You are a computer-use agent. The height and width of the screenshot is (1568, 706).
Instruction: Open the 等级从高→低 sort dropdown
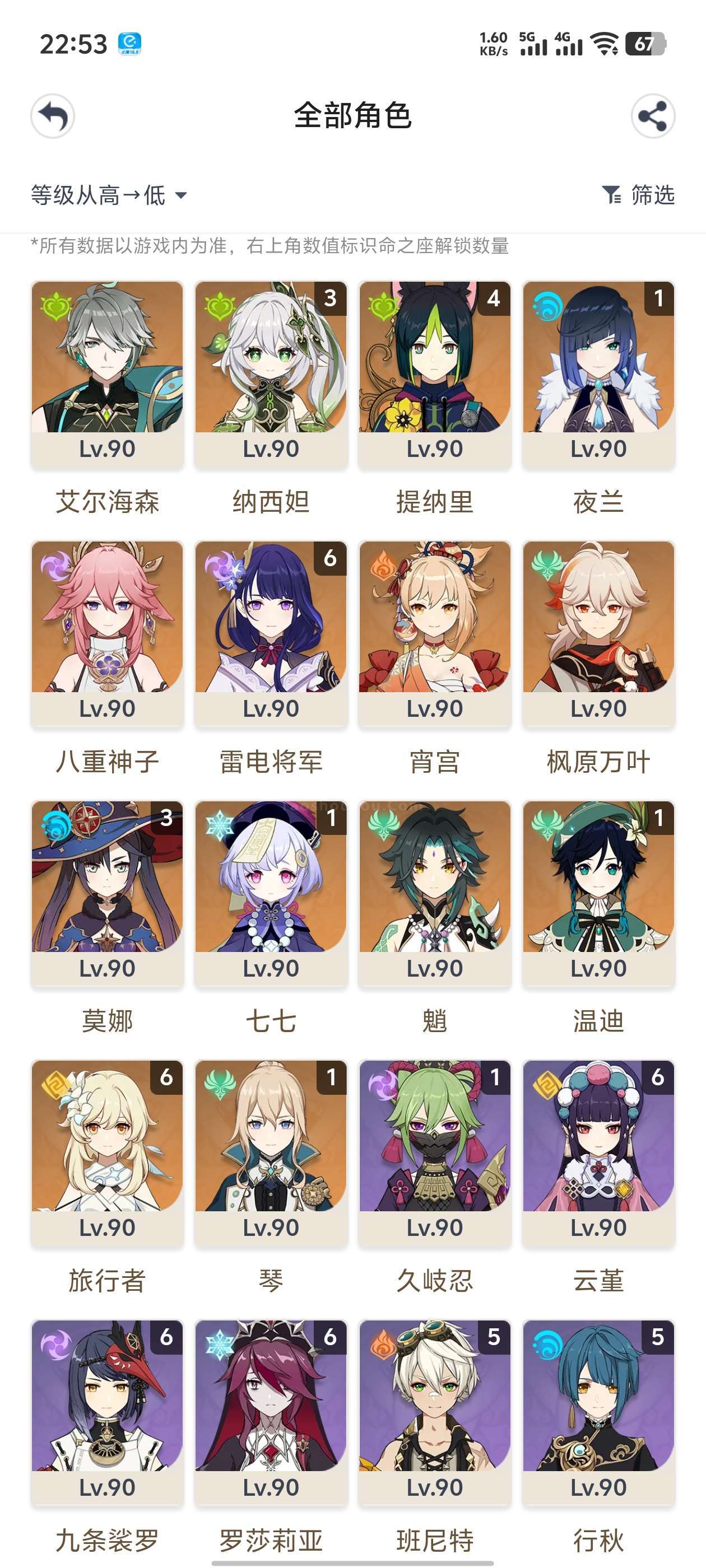[x=109, y=195]
